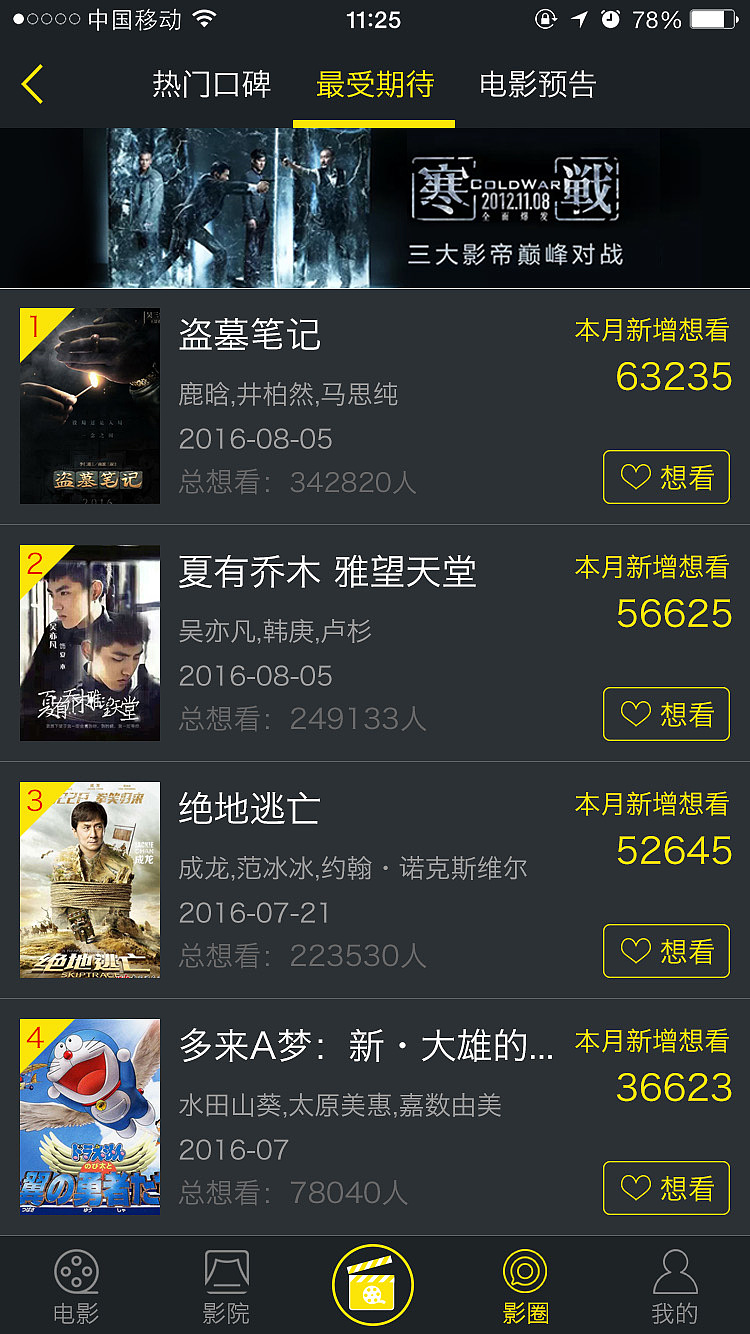Tap the Doraemon movie poster thumbnail
Screen dimensions: 750x1334
90,1117
